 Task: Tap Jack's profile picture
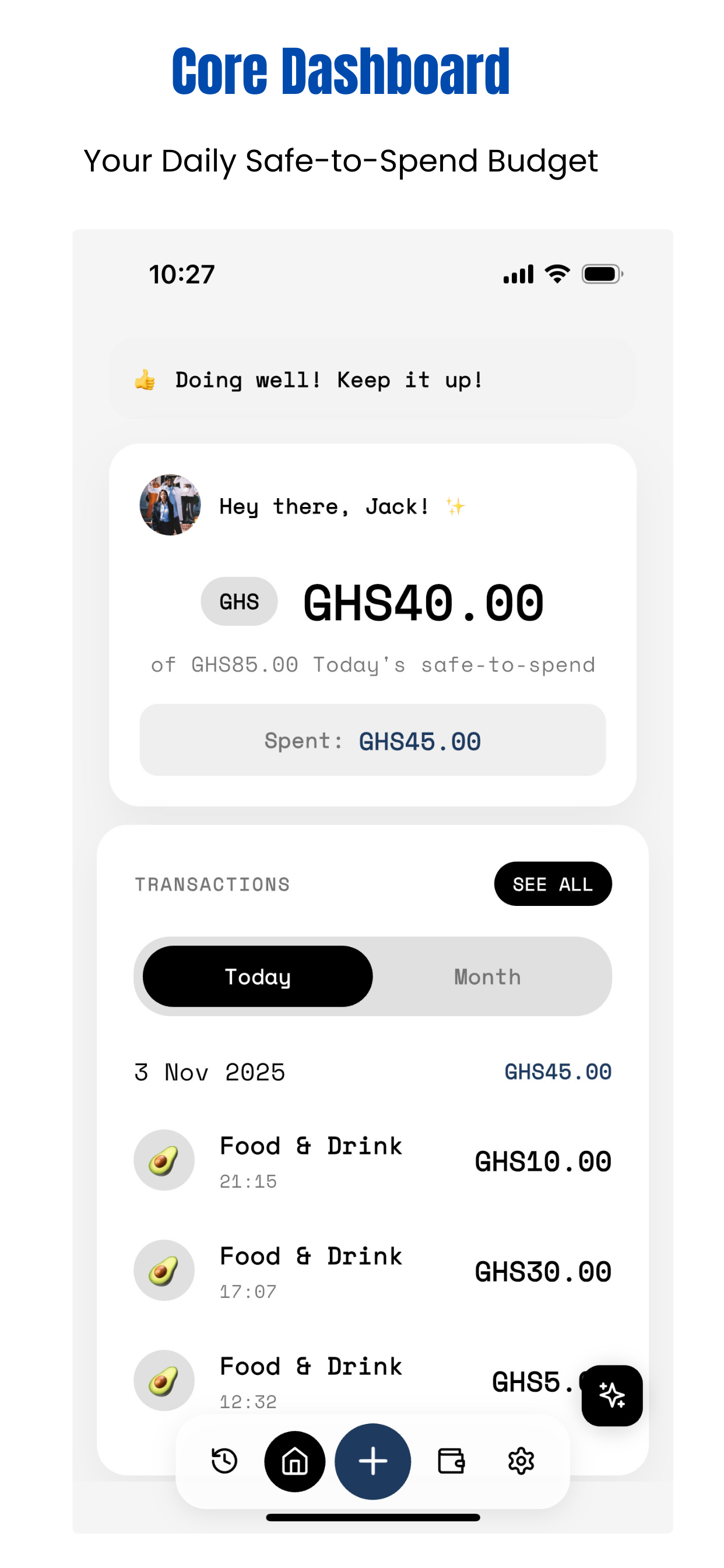pos(171,506)
